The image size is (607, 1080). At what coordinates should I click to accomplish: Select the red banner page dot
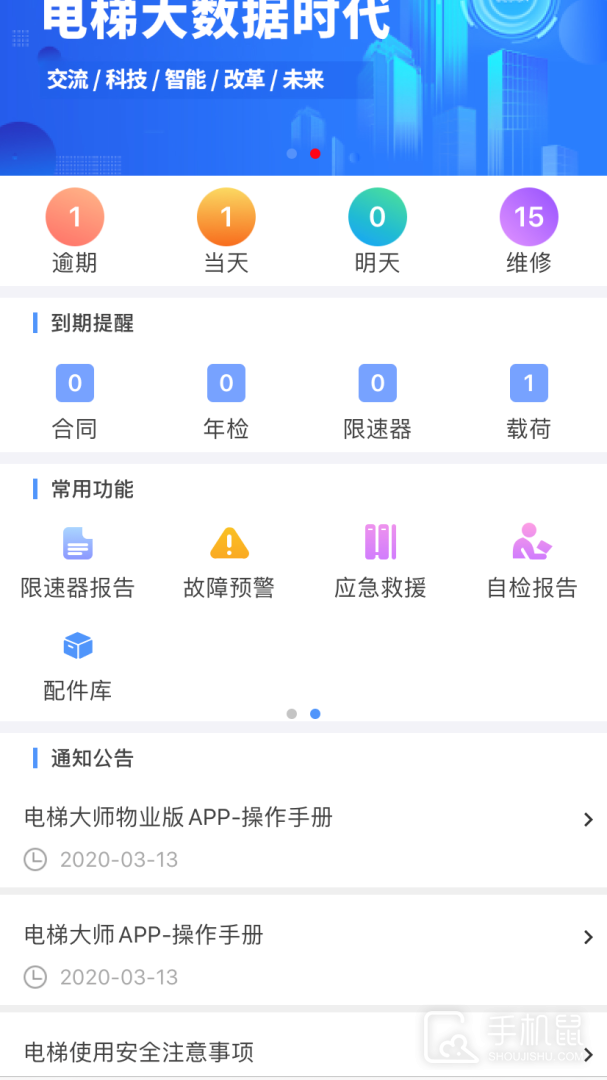[315, 154]
